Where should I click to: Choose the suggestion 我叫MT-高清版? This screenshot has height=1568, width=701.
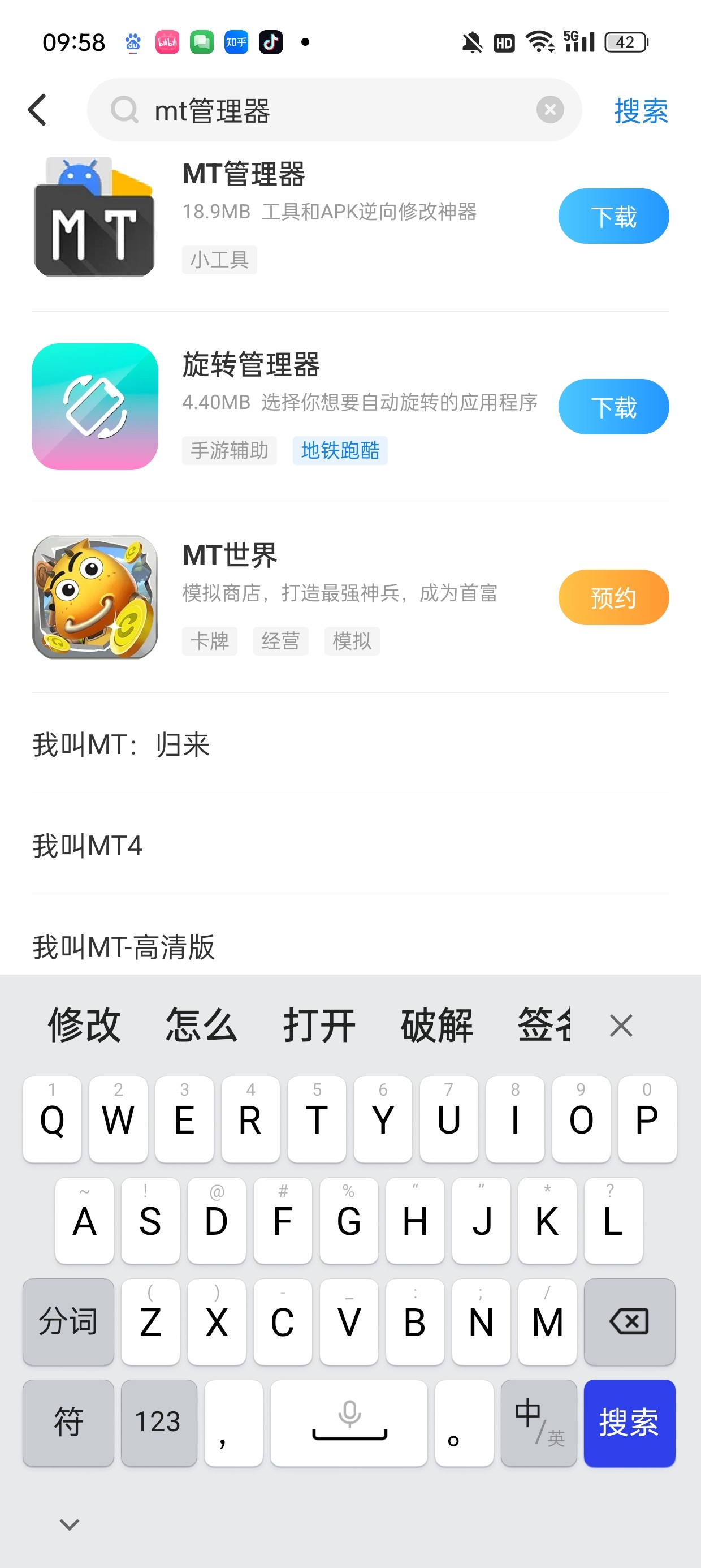125,946
